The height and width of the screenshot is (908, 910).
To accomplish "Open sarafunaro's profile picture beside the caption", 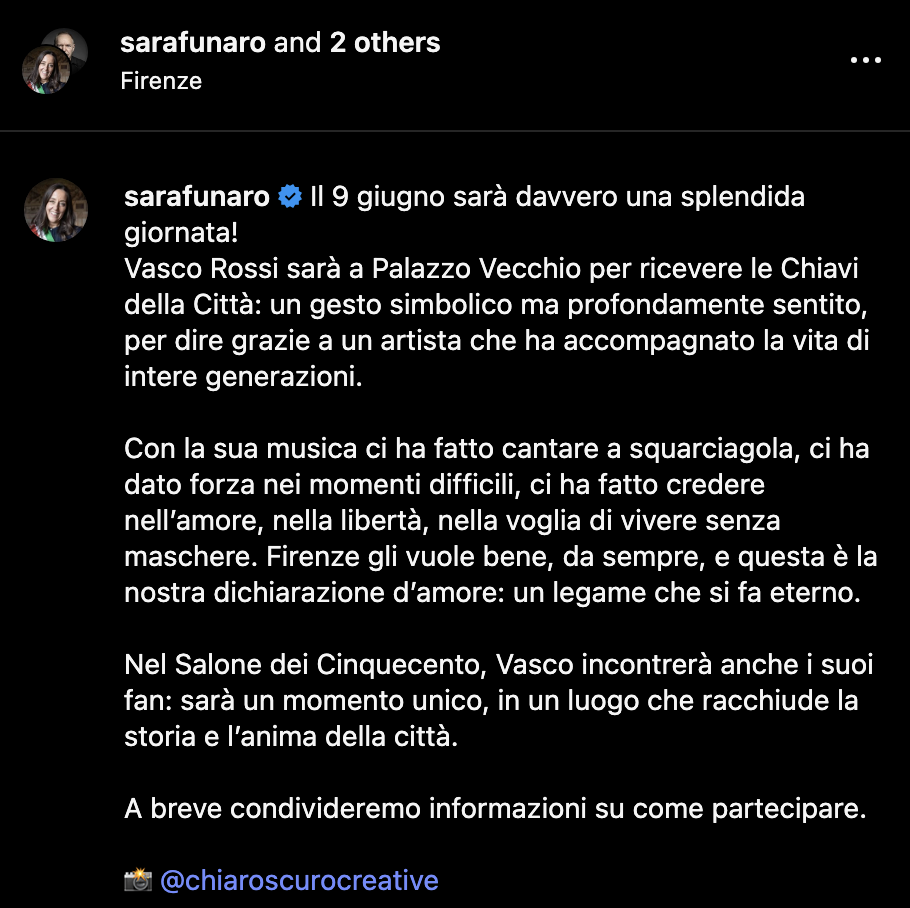I will (x=56, y=210).
